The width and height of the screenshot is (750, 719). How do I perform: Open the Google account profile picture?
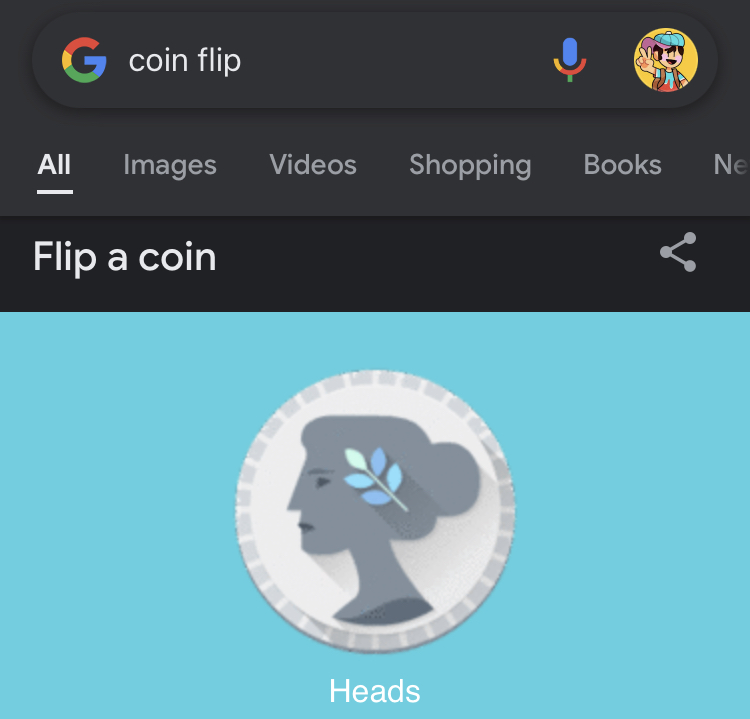click(665, 60)
